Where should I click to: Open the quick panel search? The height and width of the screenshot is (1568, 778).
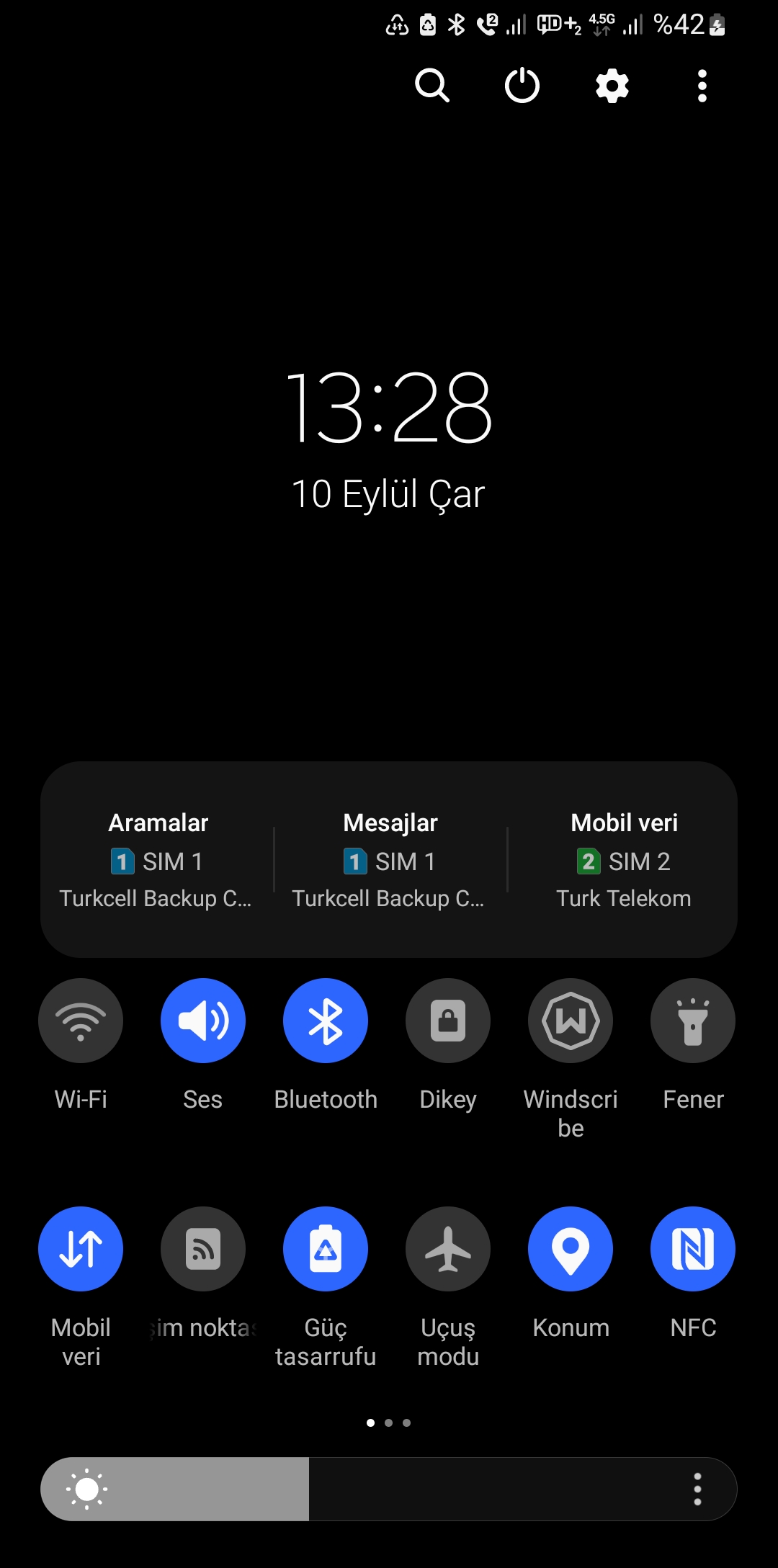click(432, 86)
